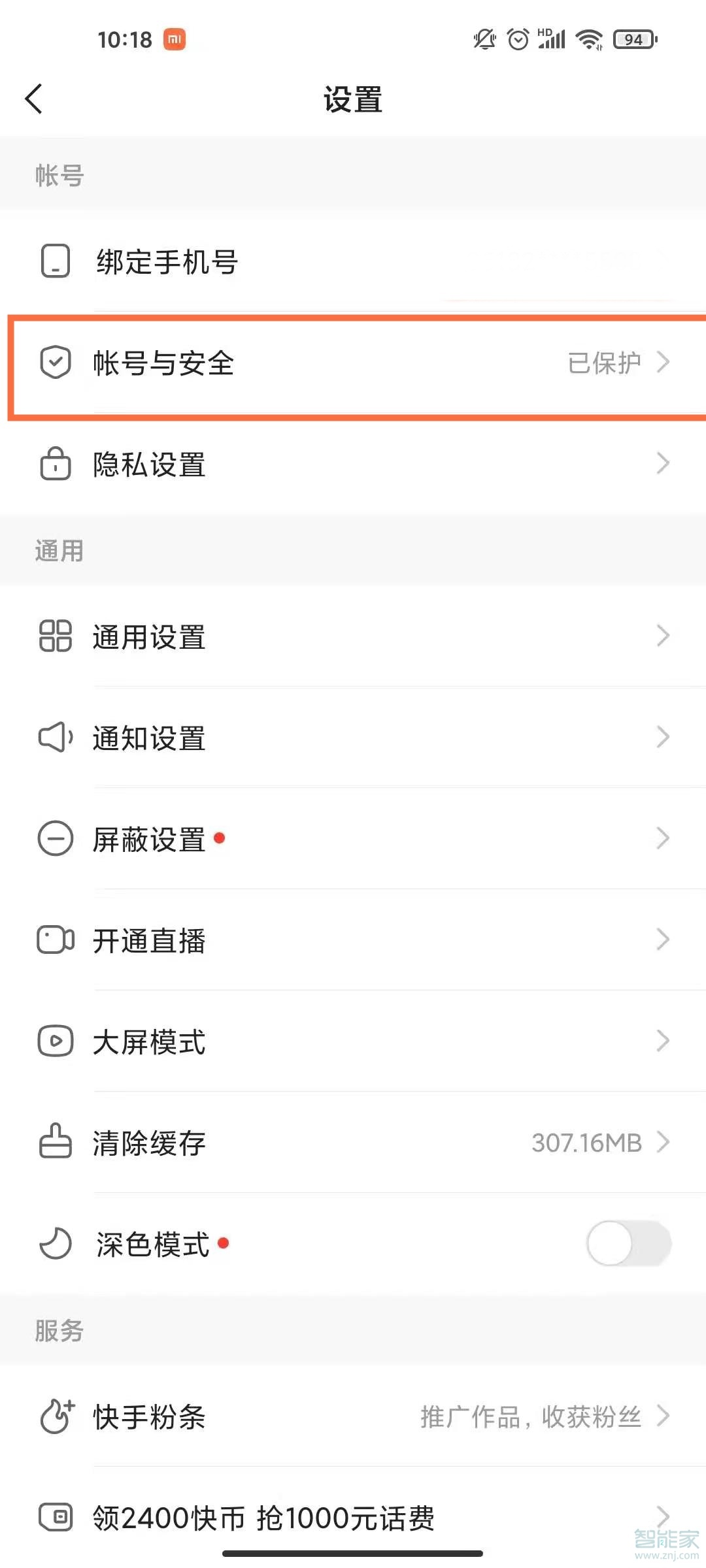This screenshot has width=706, height=1568.
Task: Open 隐私设置 using the right arrow
Action: [x=664, y=465]
